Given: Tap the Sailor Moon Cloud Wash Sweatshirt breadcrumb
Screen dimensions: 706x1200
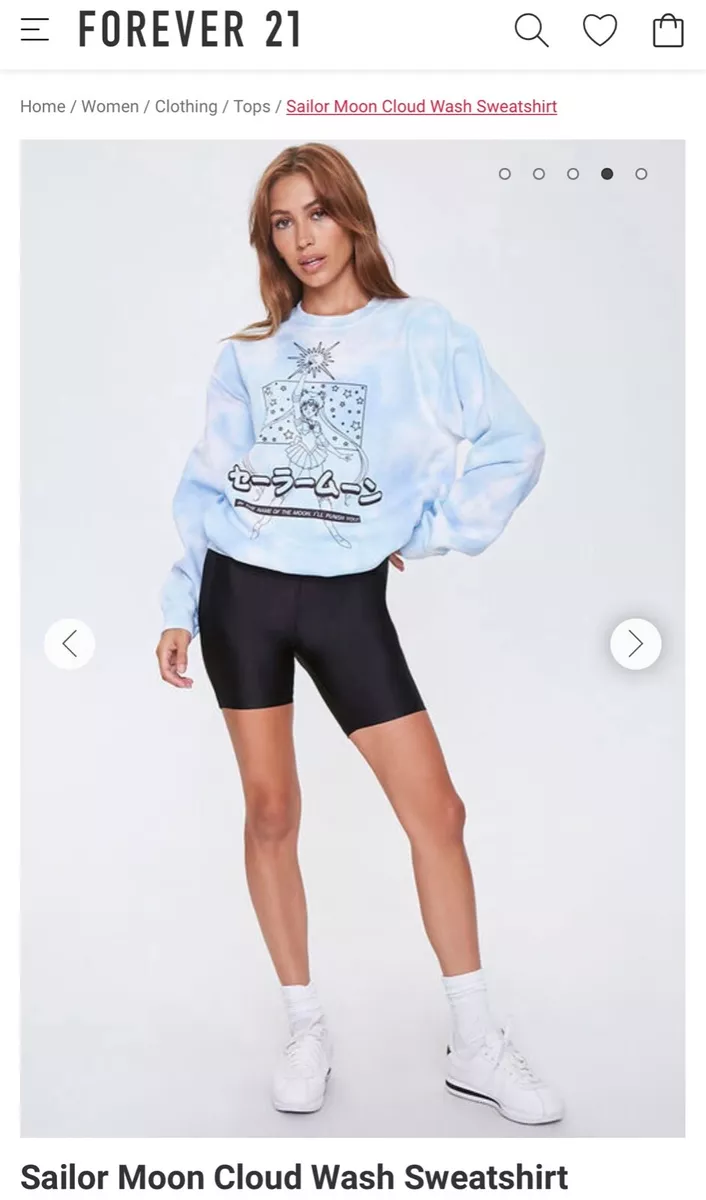Looking at the screenshot, I should click(421, 106).
